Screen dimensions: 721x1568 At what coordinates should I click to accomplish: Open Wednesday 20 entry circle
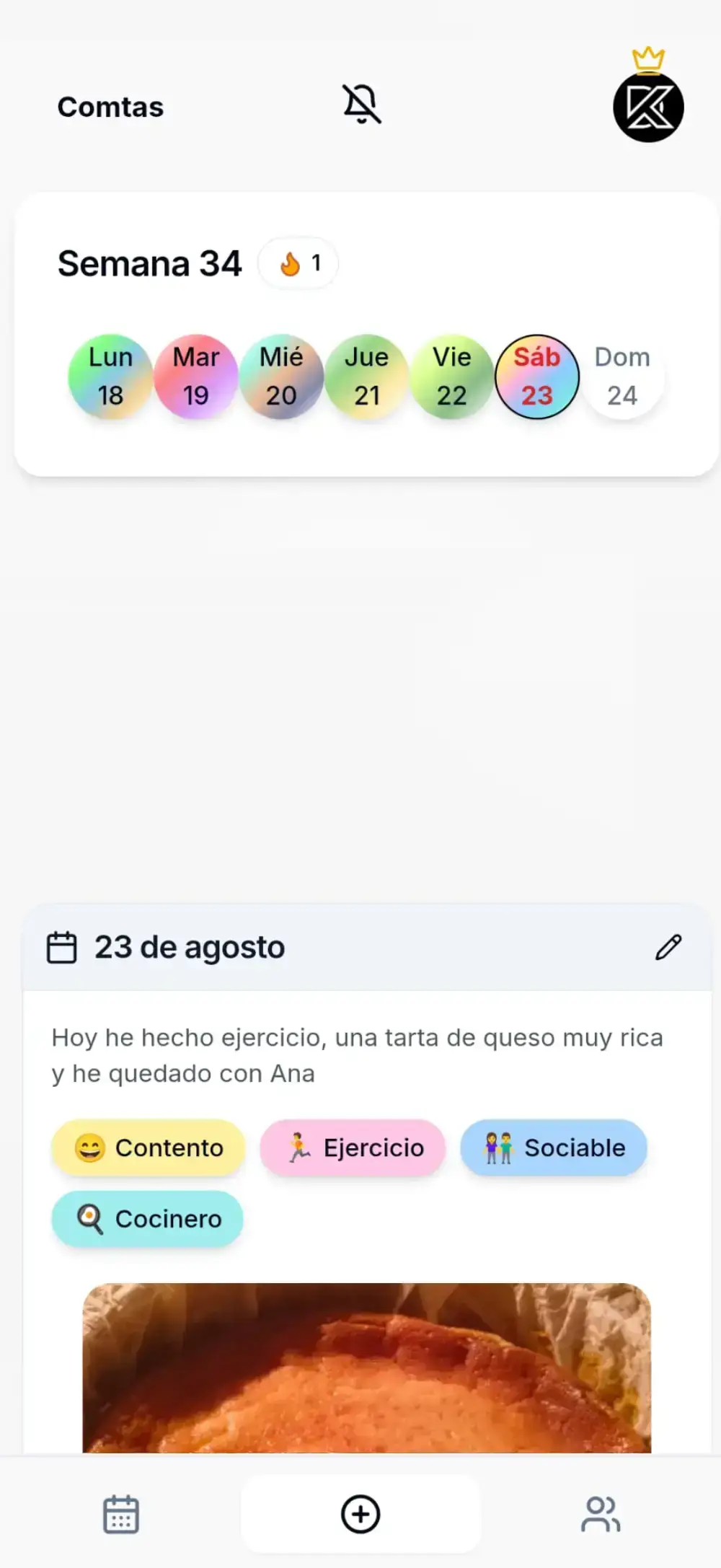(x=281, y=376)
